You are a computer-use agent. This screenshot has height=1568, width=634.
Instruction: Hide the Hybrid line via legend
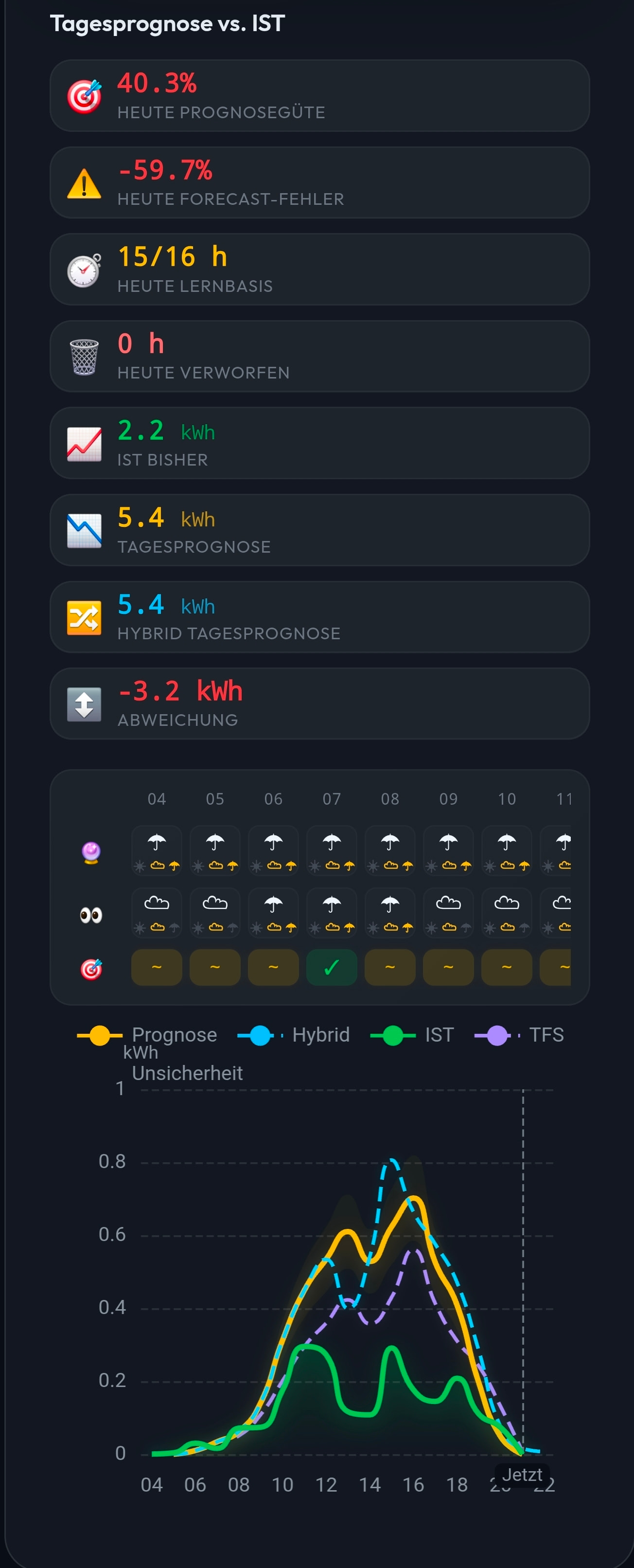click(x=293, y=1035)
